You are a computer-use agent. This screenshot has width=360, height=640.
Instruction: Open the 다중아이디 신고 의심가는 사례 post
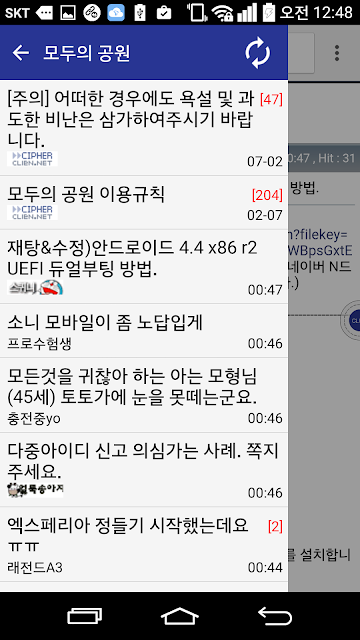click(x=144, y=470)
